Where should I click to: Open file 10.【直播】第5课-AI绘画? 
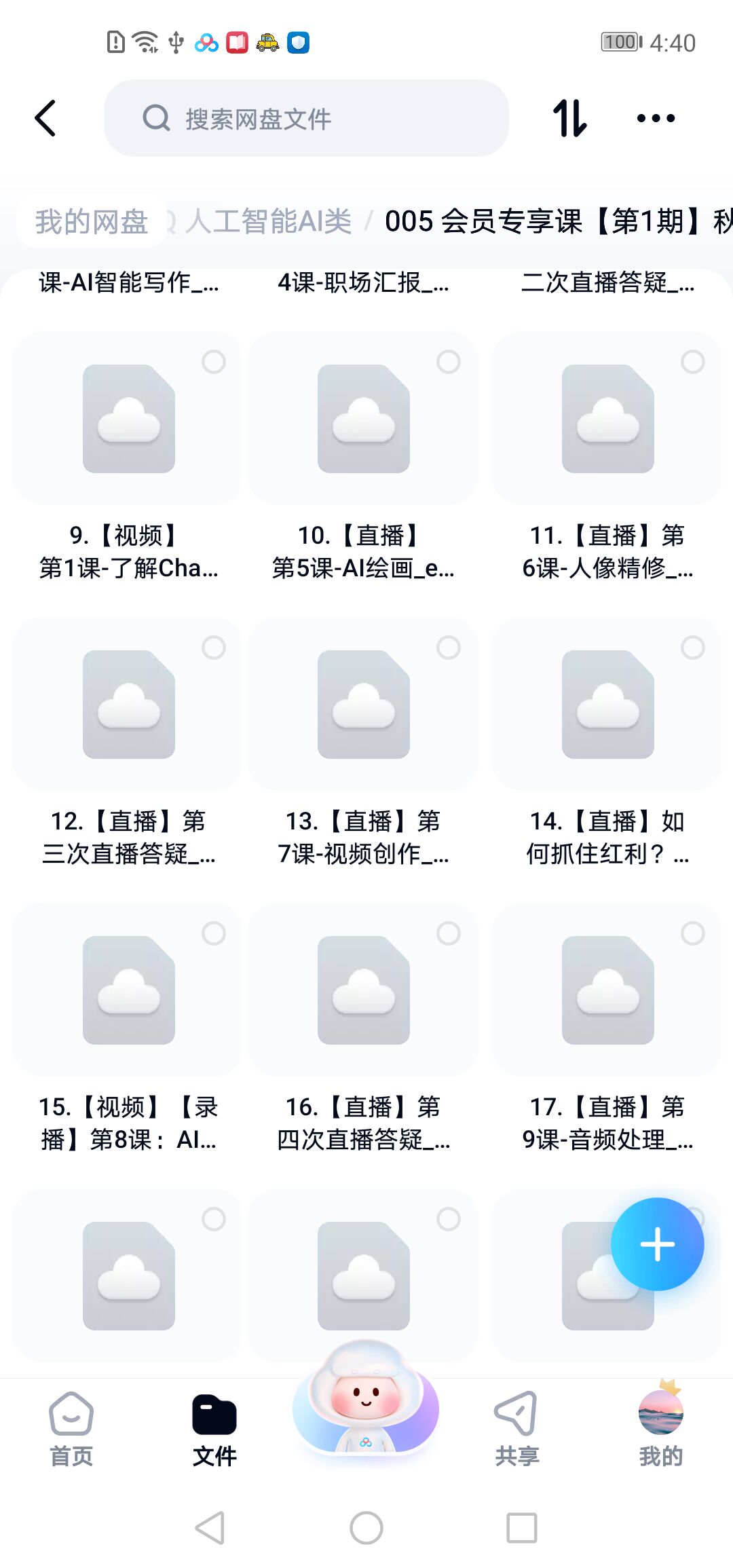tap(363, 419)
